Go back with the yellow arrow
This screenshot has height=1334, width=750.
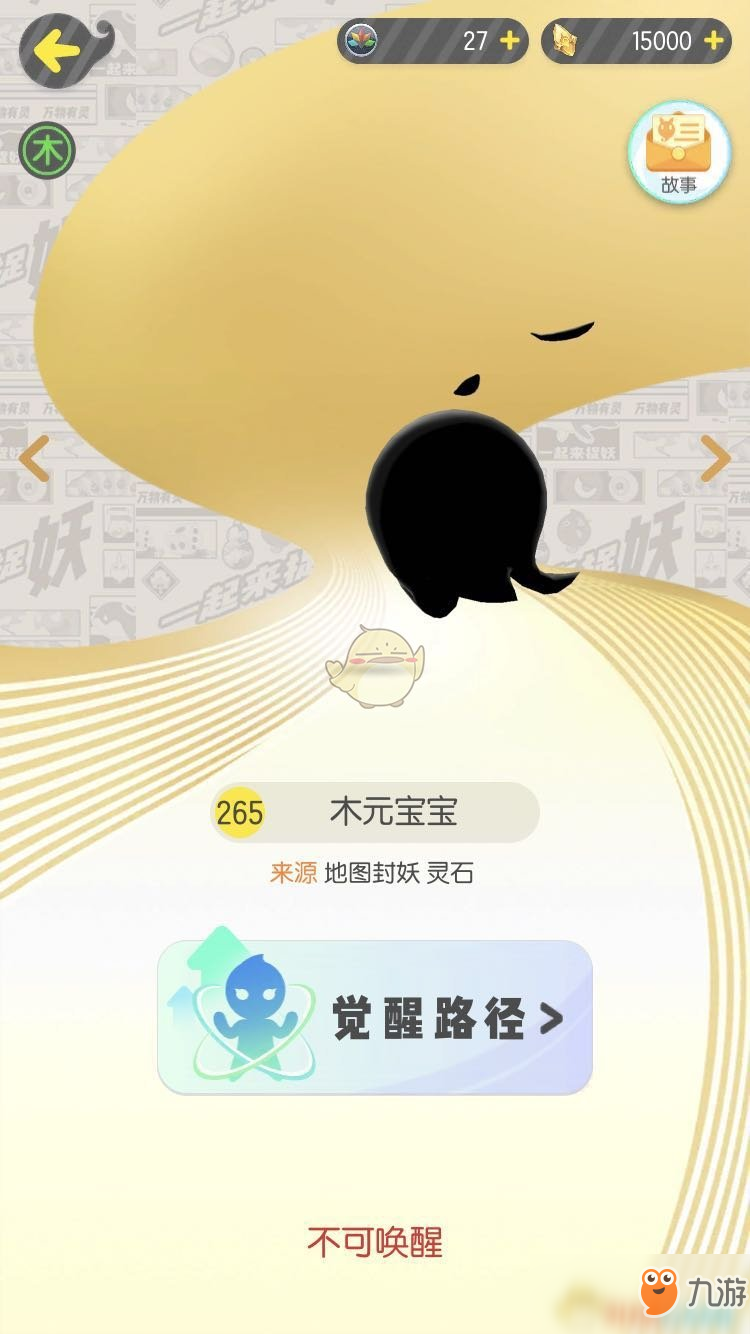pyautogui.click(x=65, y=50)
